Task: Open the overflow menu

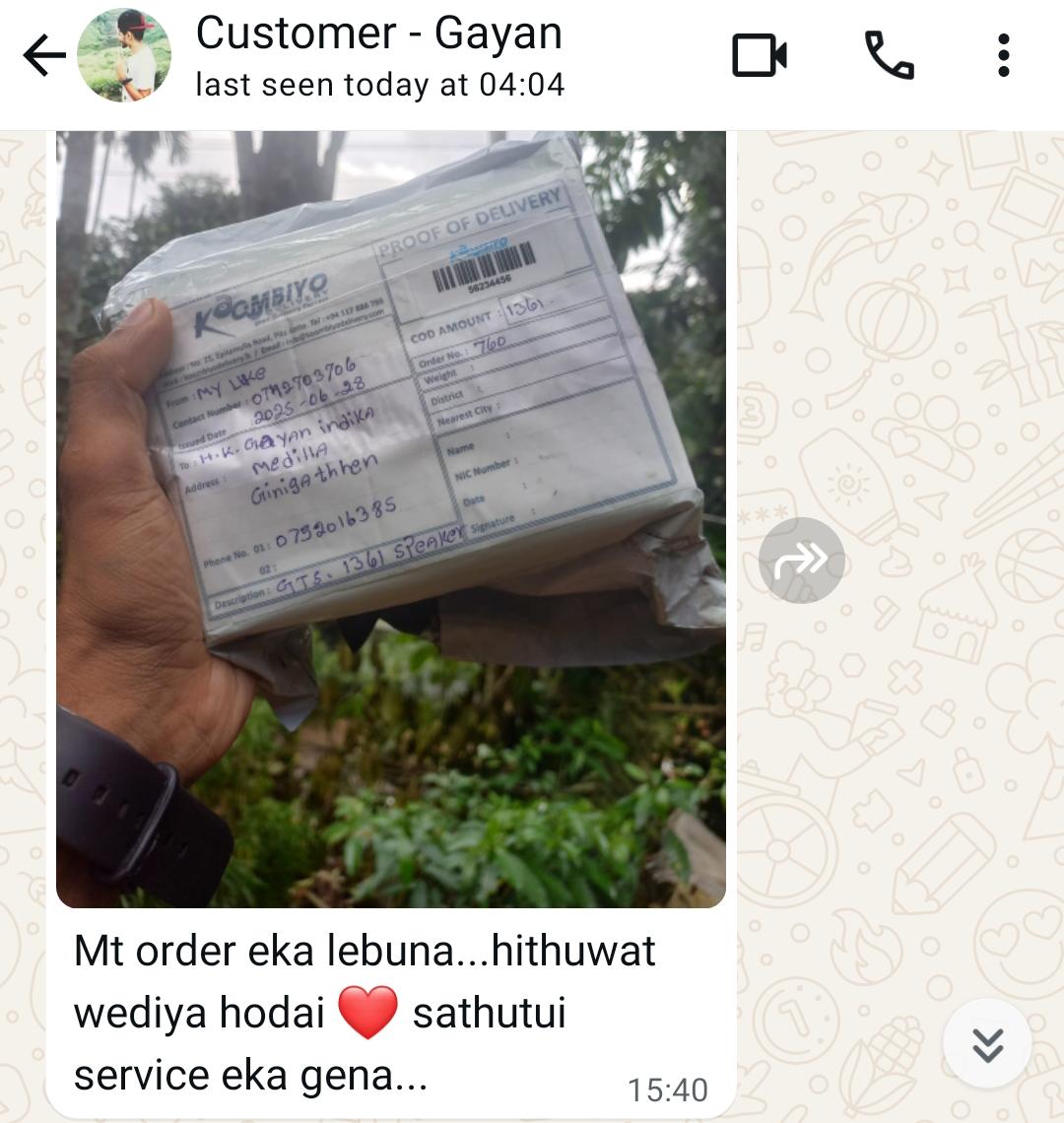Action: [1003, 56]
